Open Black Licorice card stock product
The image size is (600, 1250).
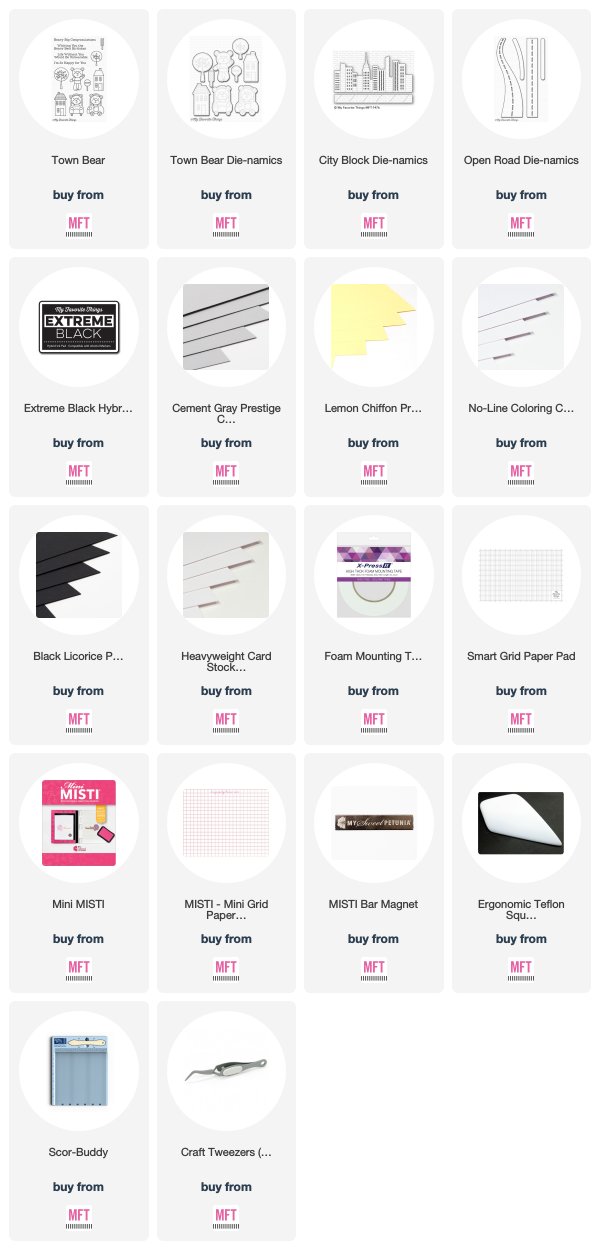point(79,625)
